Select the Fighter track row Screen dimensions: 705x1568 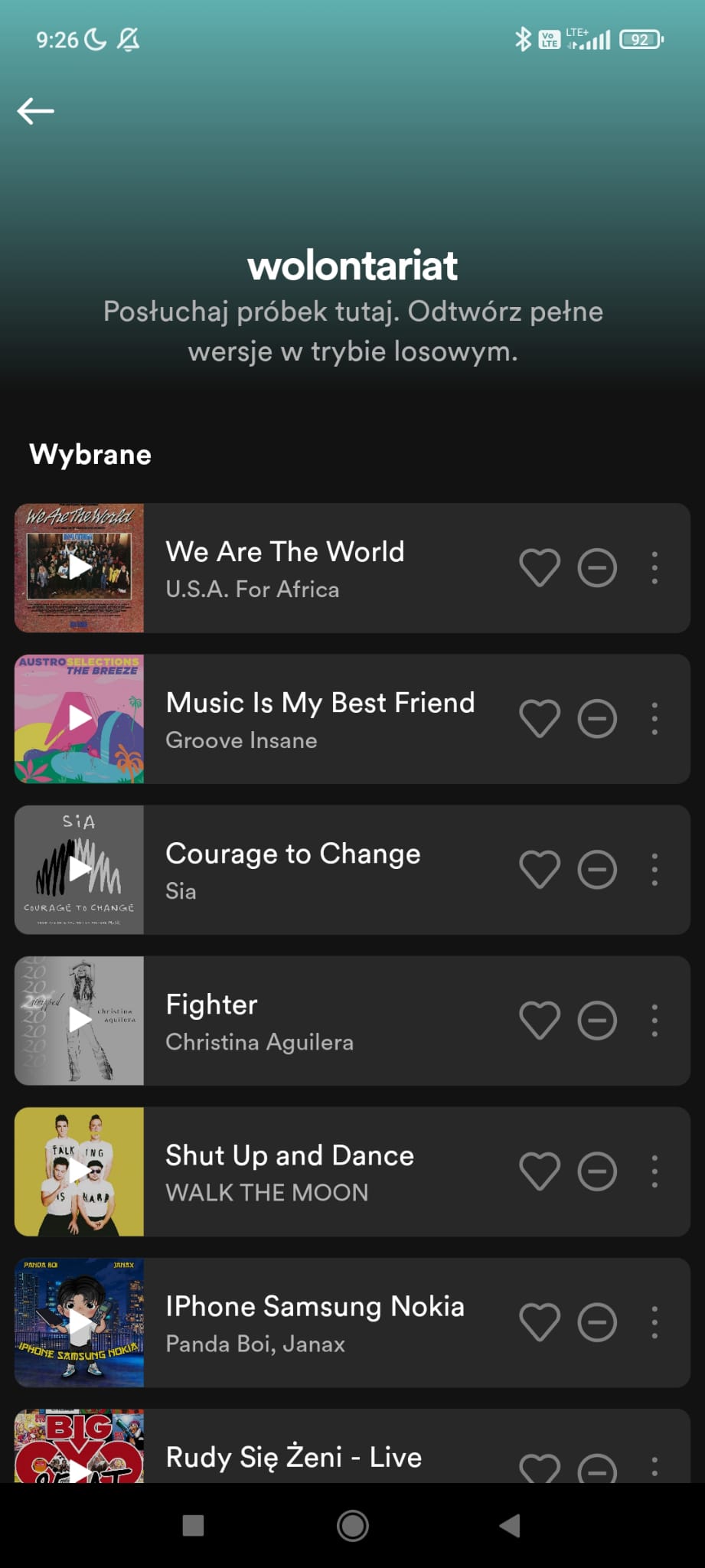321,1021
